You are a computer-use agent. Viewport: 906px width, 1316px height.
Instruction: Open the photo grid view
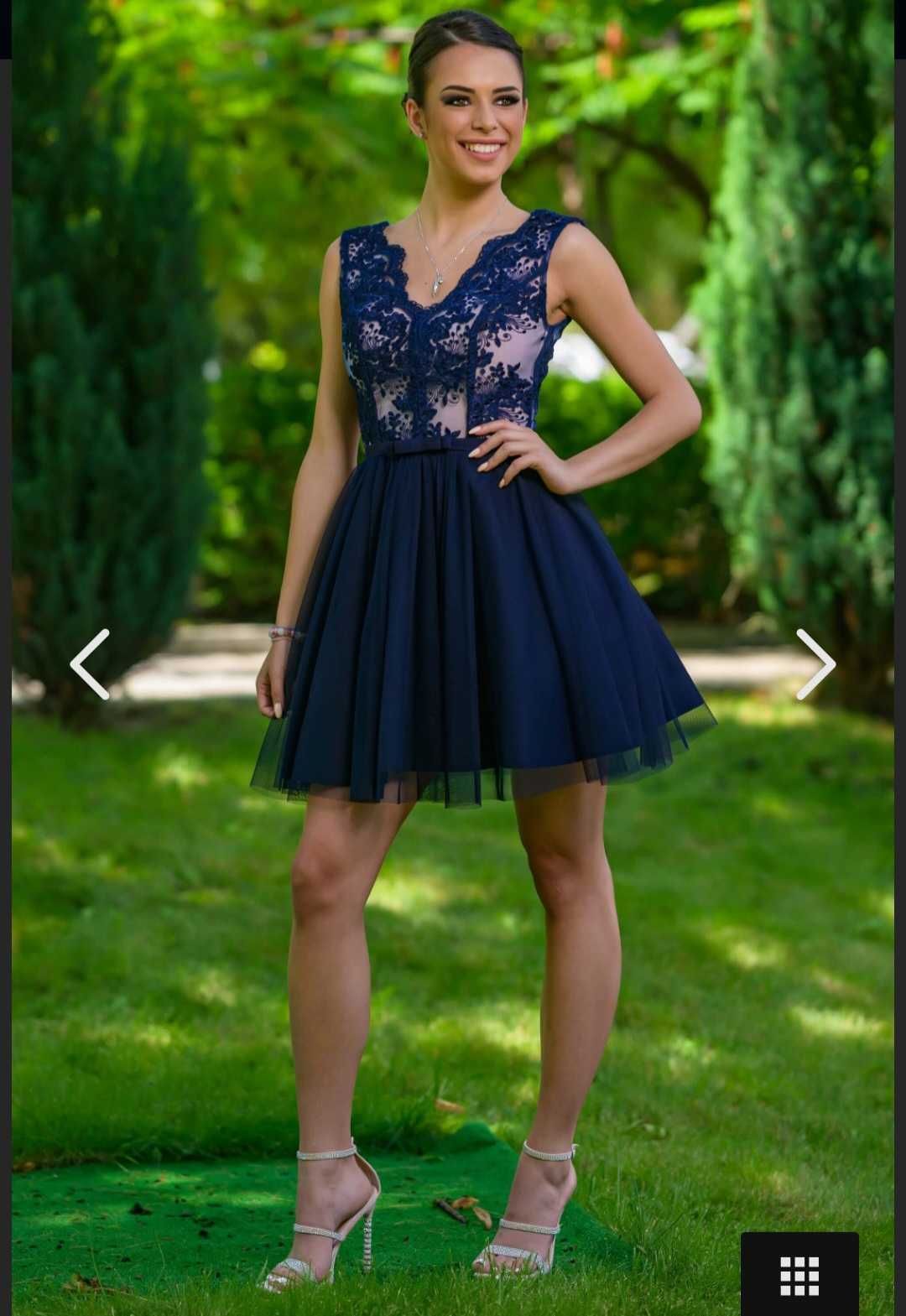pyautogui.click(x=799, y=1276)
